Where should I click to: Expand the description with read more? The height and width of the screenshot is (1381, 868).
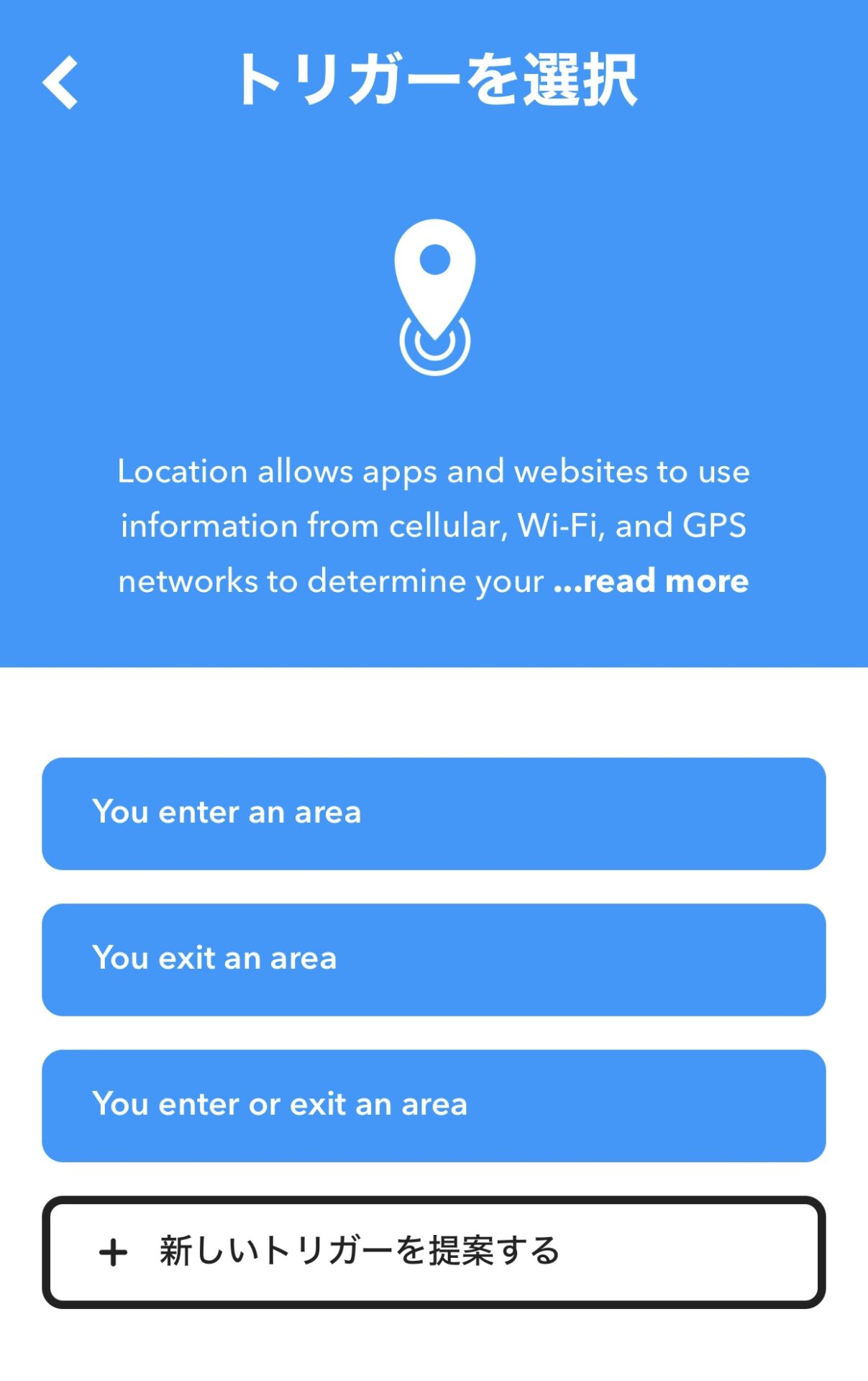coord(652,581)
